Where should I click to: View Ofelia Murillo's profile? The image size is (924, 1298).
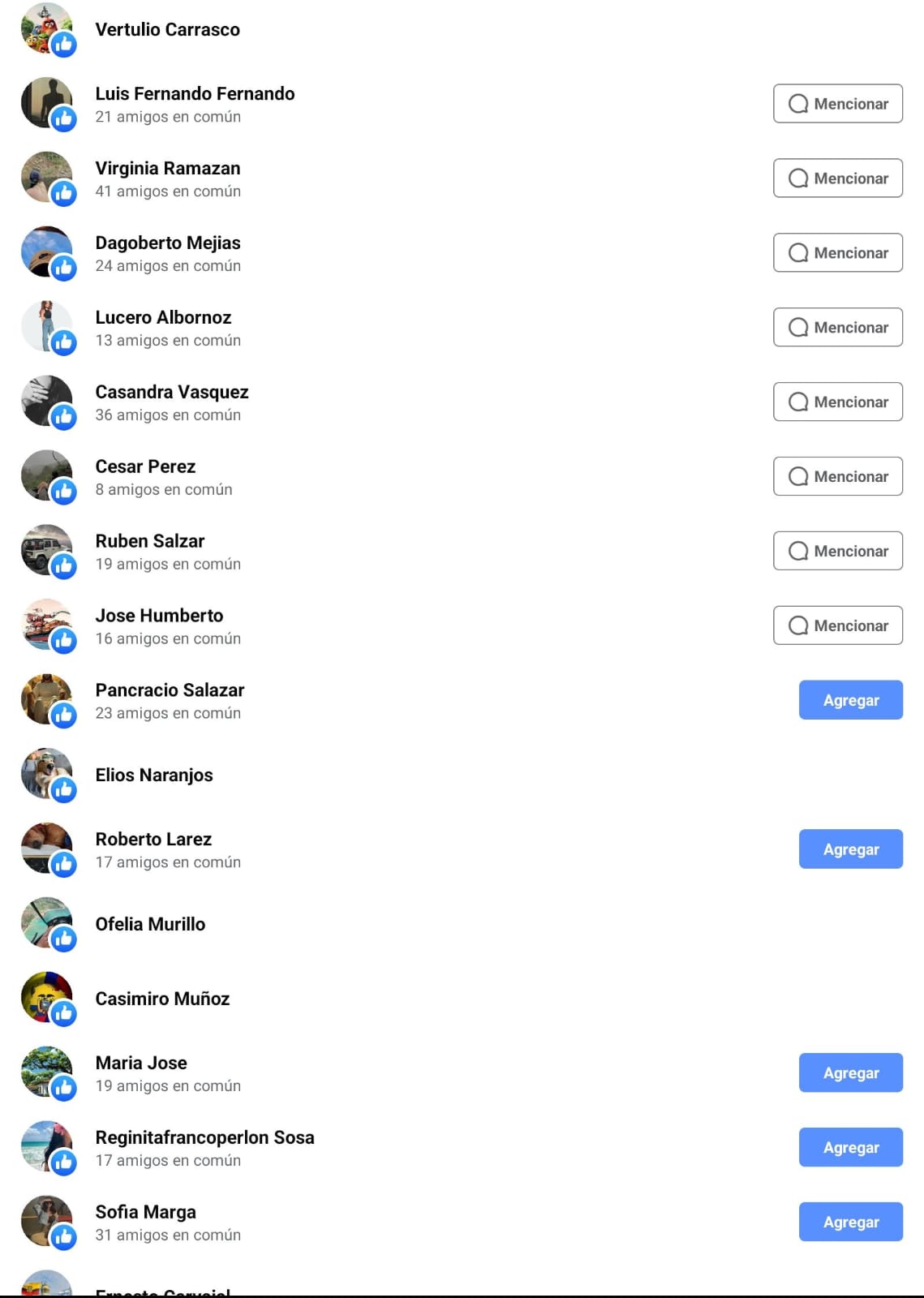150,925
